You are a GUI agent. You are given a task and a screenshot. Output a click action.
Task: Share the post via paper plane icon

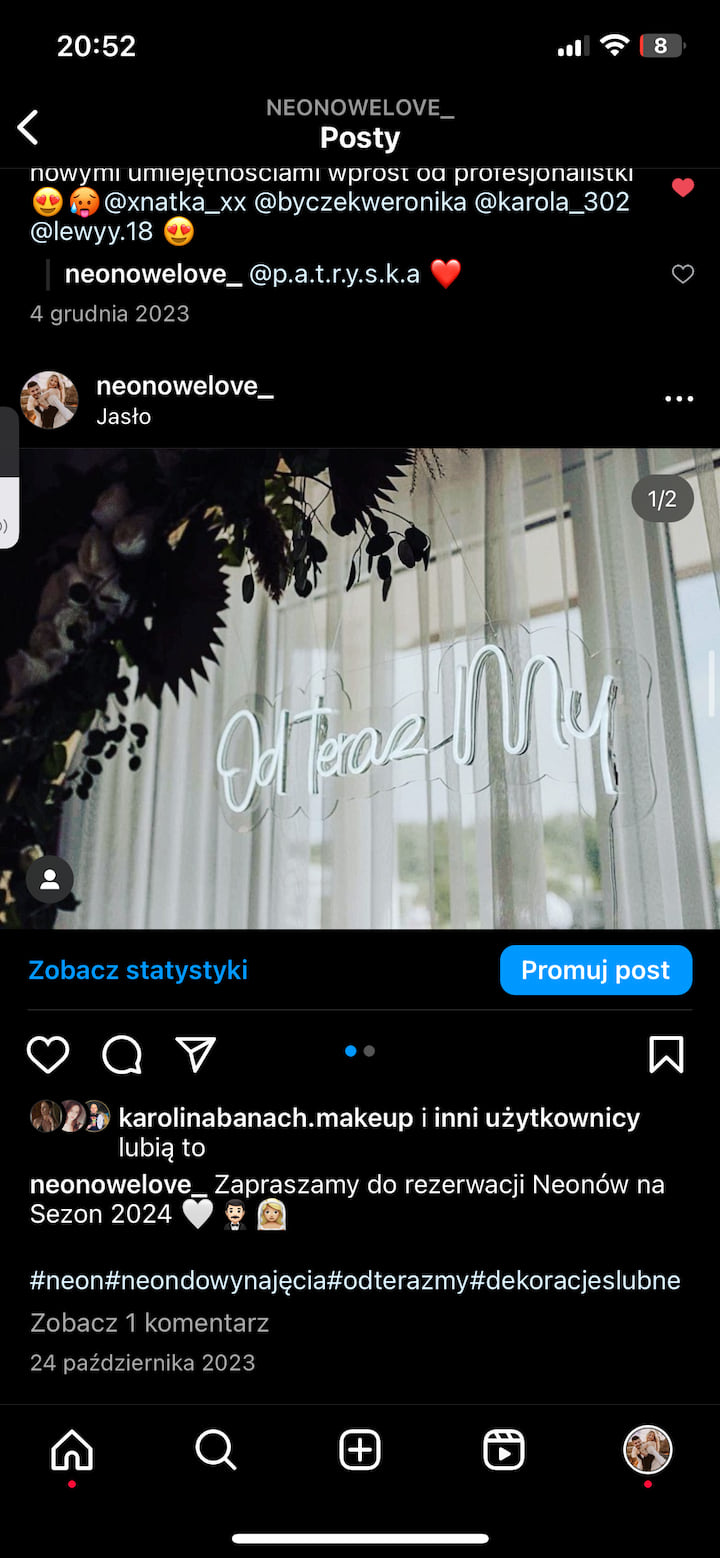pos(196,1054)
